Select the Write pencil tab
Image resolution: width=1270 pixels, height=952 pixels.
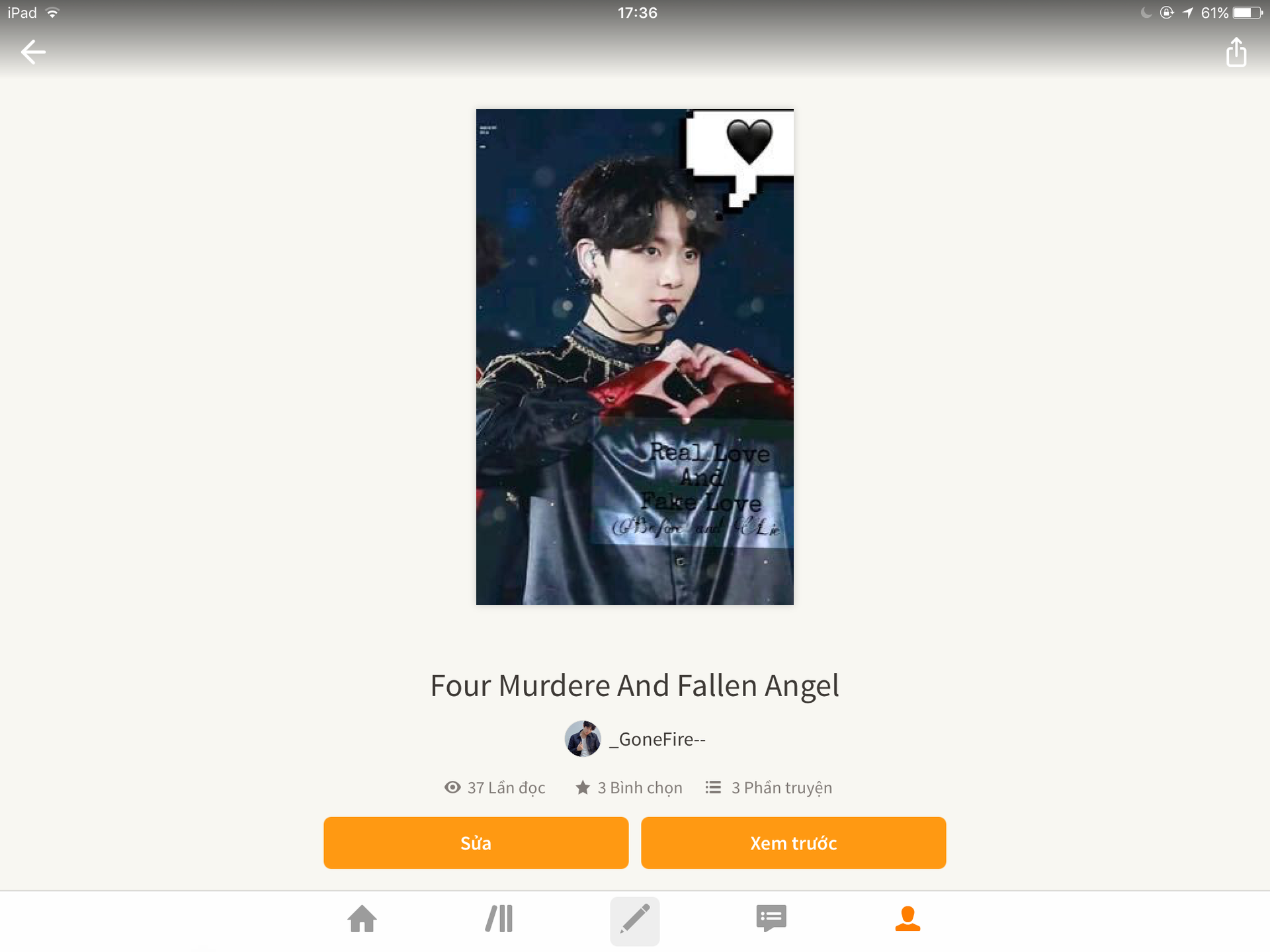[635, 920]
